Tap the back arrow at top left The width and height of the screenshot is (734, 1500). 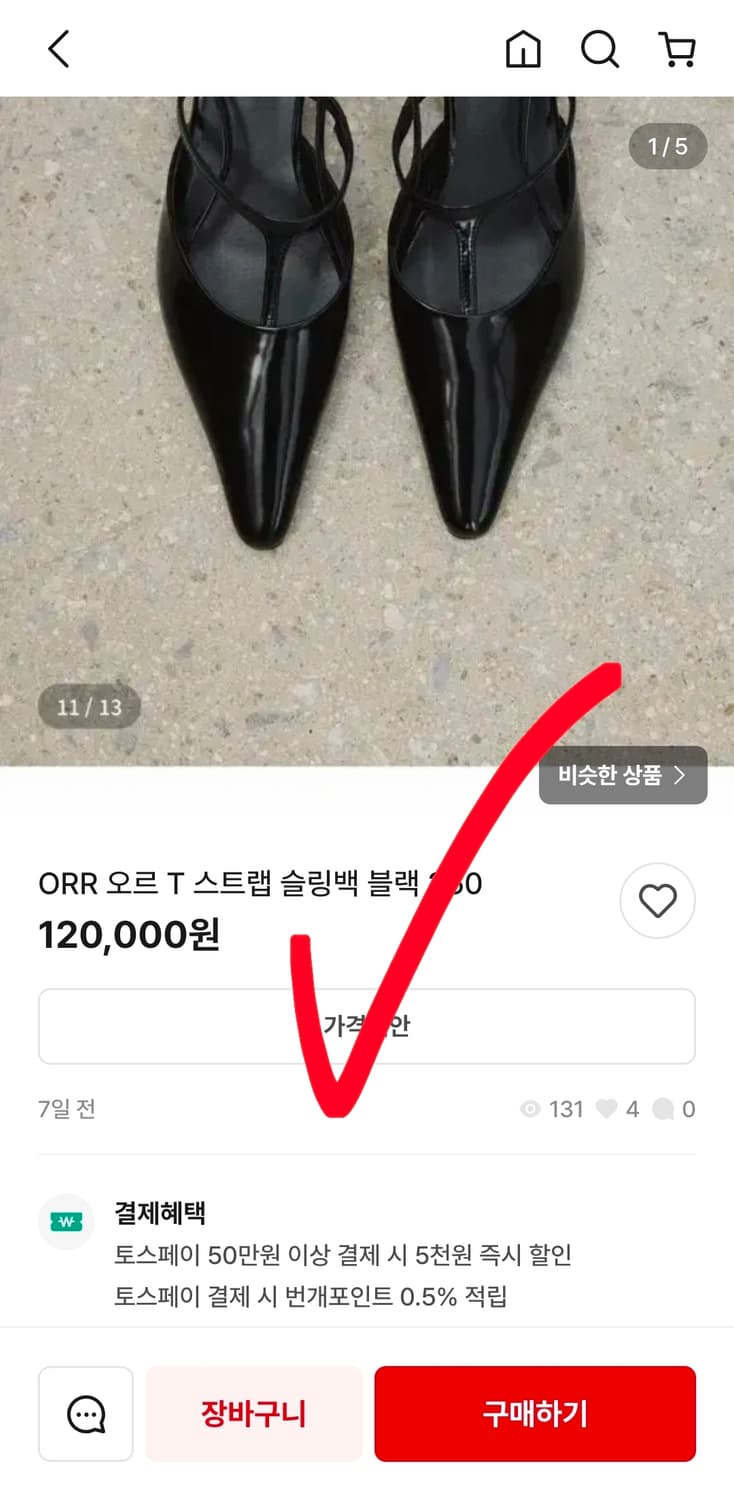tap(58, 48)
